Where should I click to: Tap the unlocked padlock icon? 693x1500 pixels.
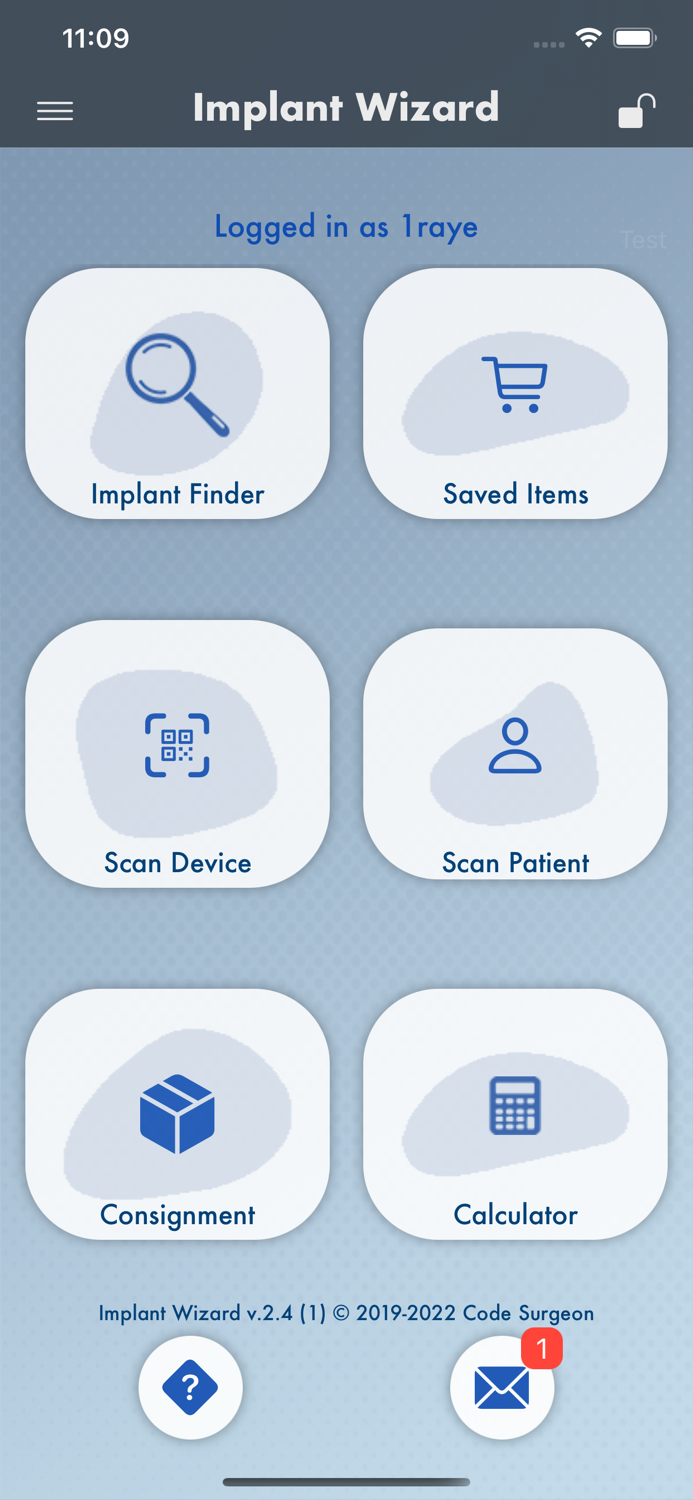636,111
